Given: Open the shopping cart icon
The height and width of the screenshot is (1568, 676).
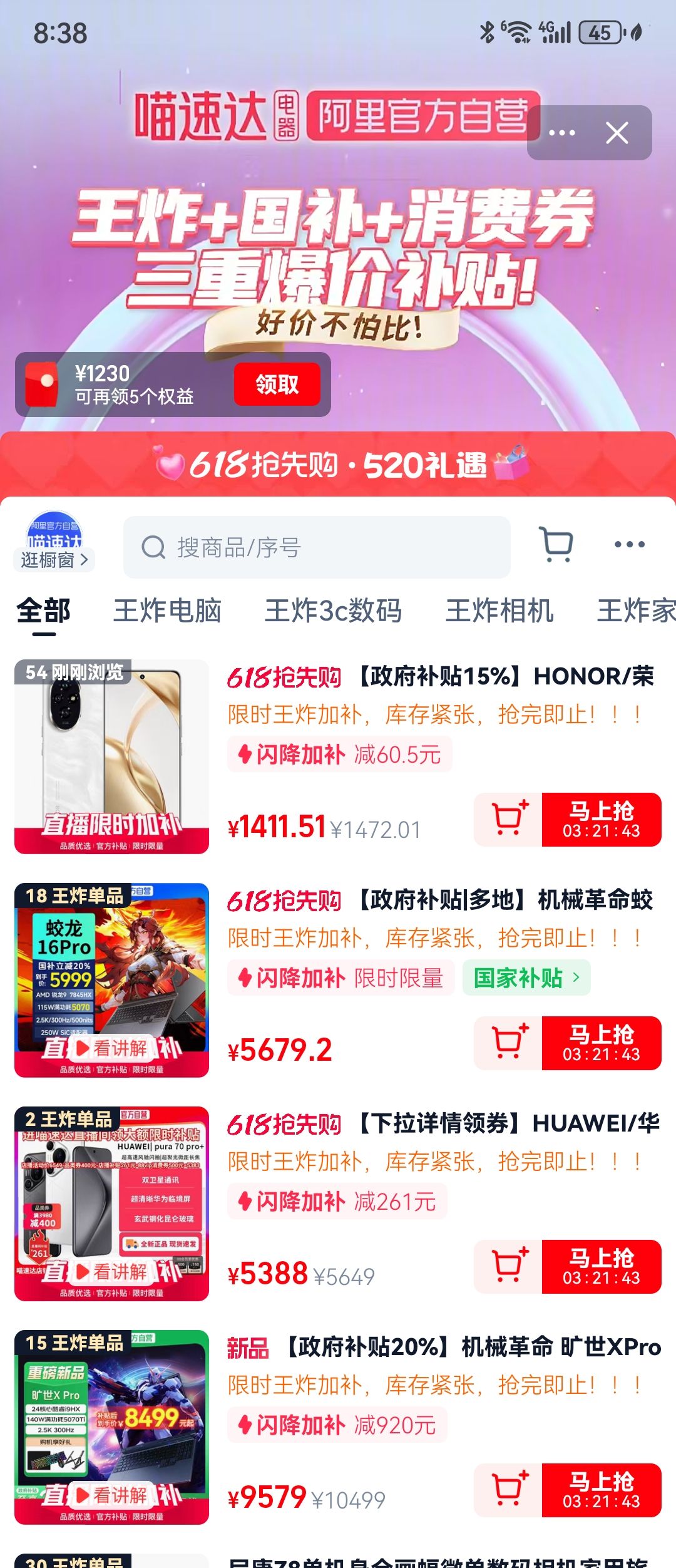Looking at the screenshot, I should coord(556,545).
